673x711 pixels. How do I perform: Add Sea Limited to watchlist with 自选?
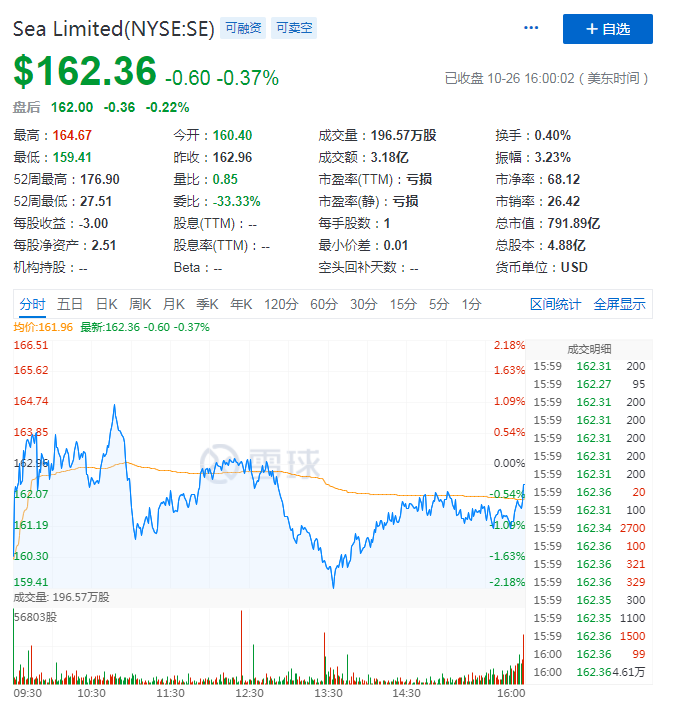click(x=607, y=29)
